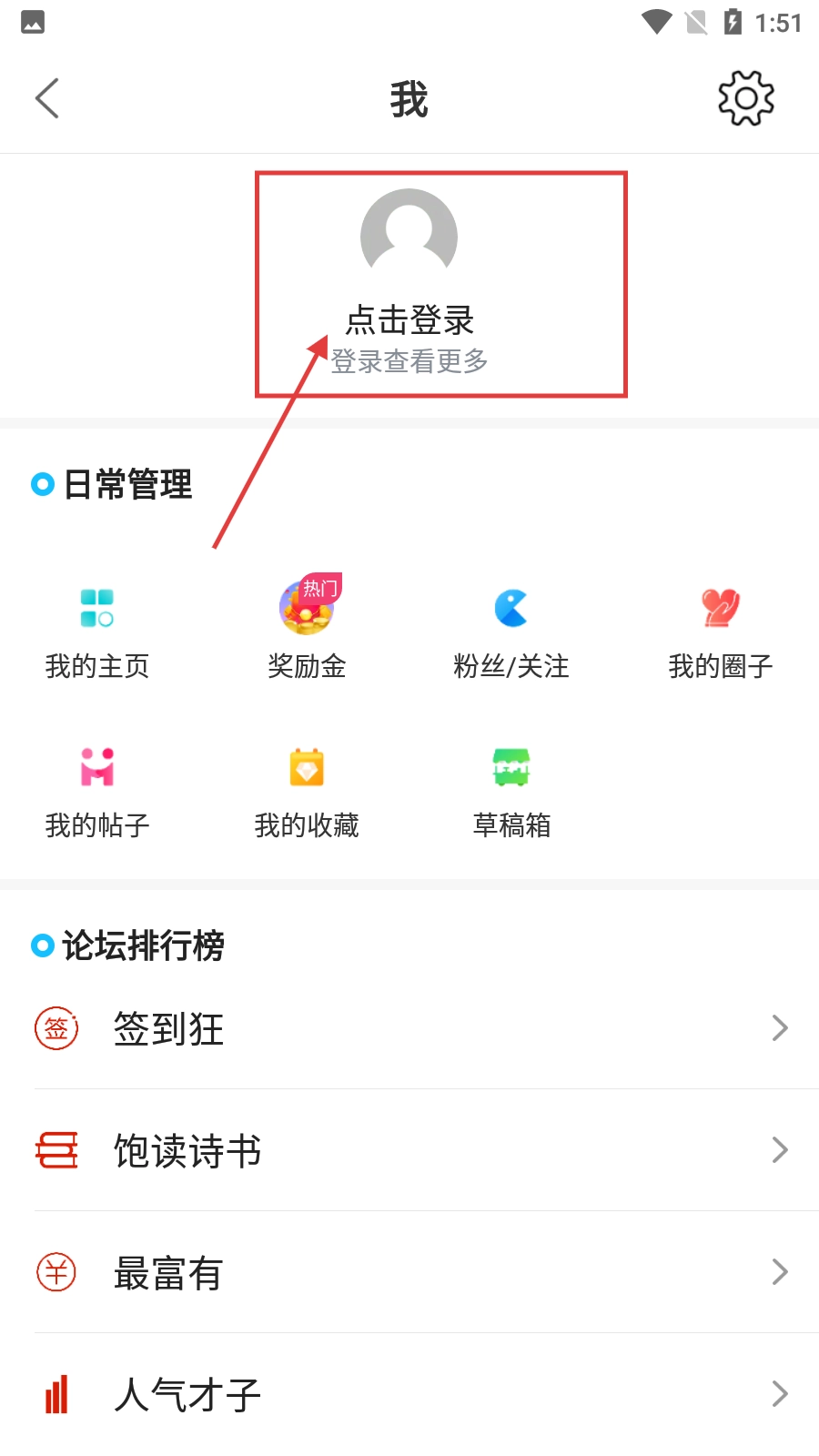The width and height of the screenshot is (819, 1456).
Task: Select the 人气才子 ranking
Action: tap(409, 1394)
